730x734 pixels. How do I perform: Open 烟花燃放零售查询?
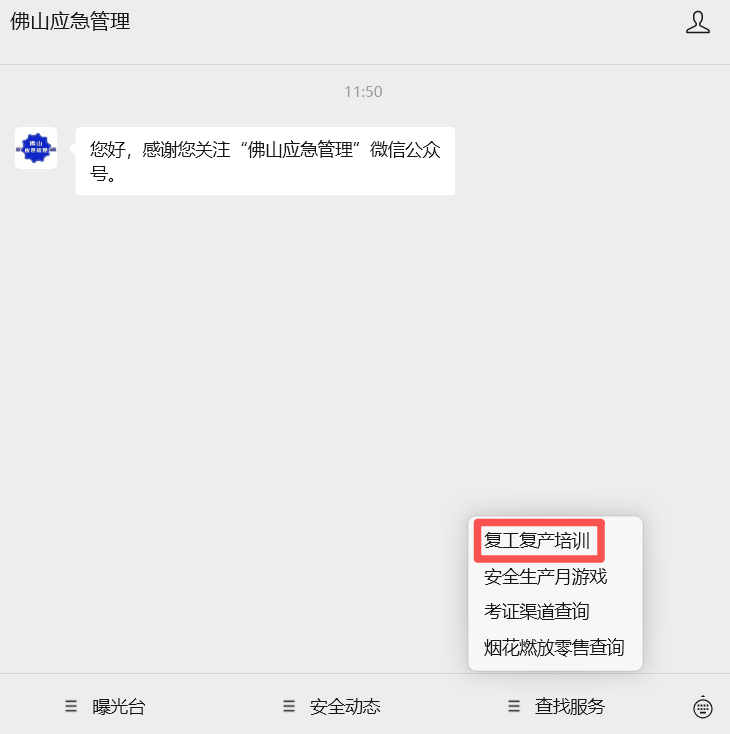(x=554, y=648)
